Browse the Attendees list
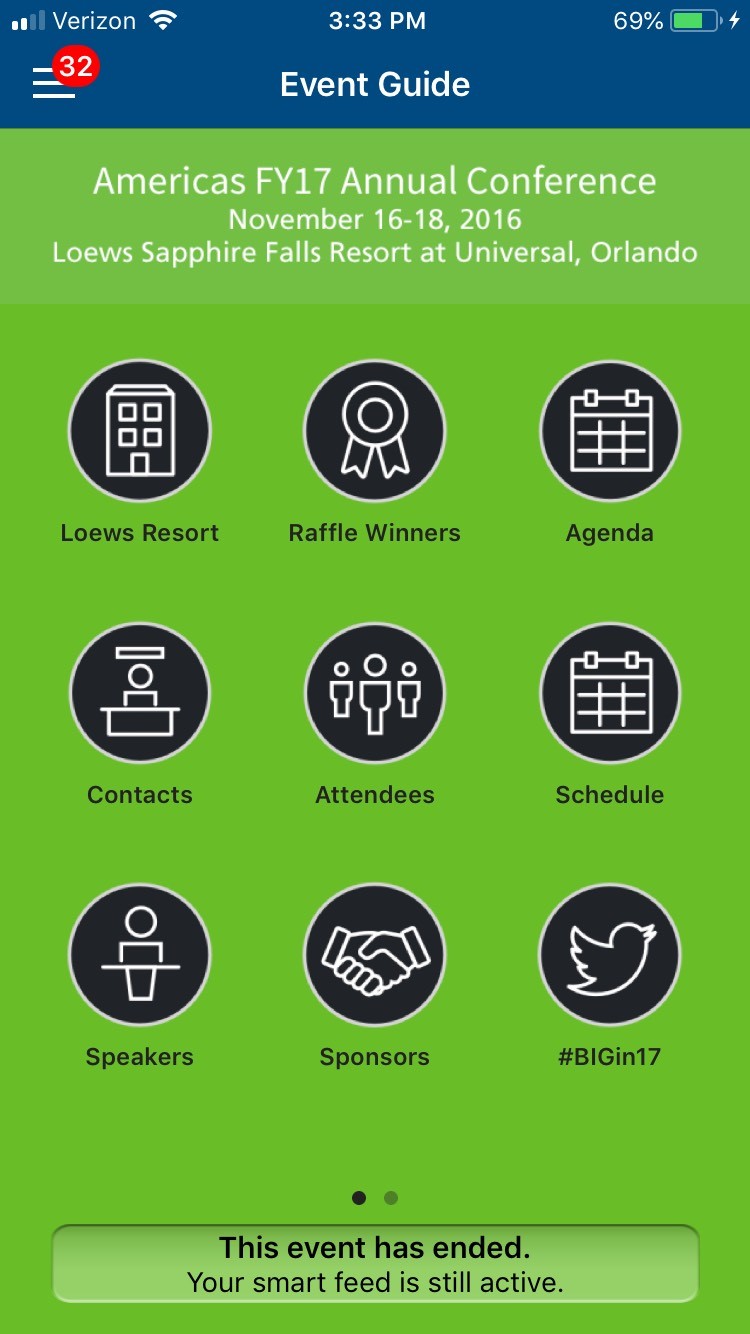 click(x=375, y=694)
